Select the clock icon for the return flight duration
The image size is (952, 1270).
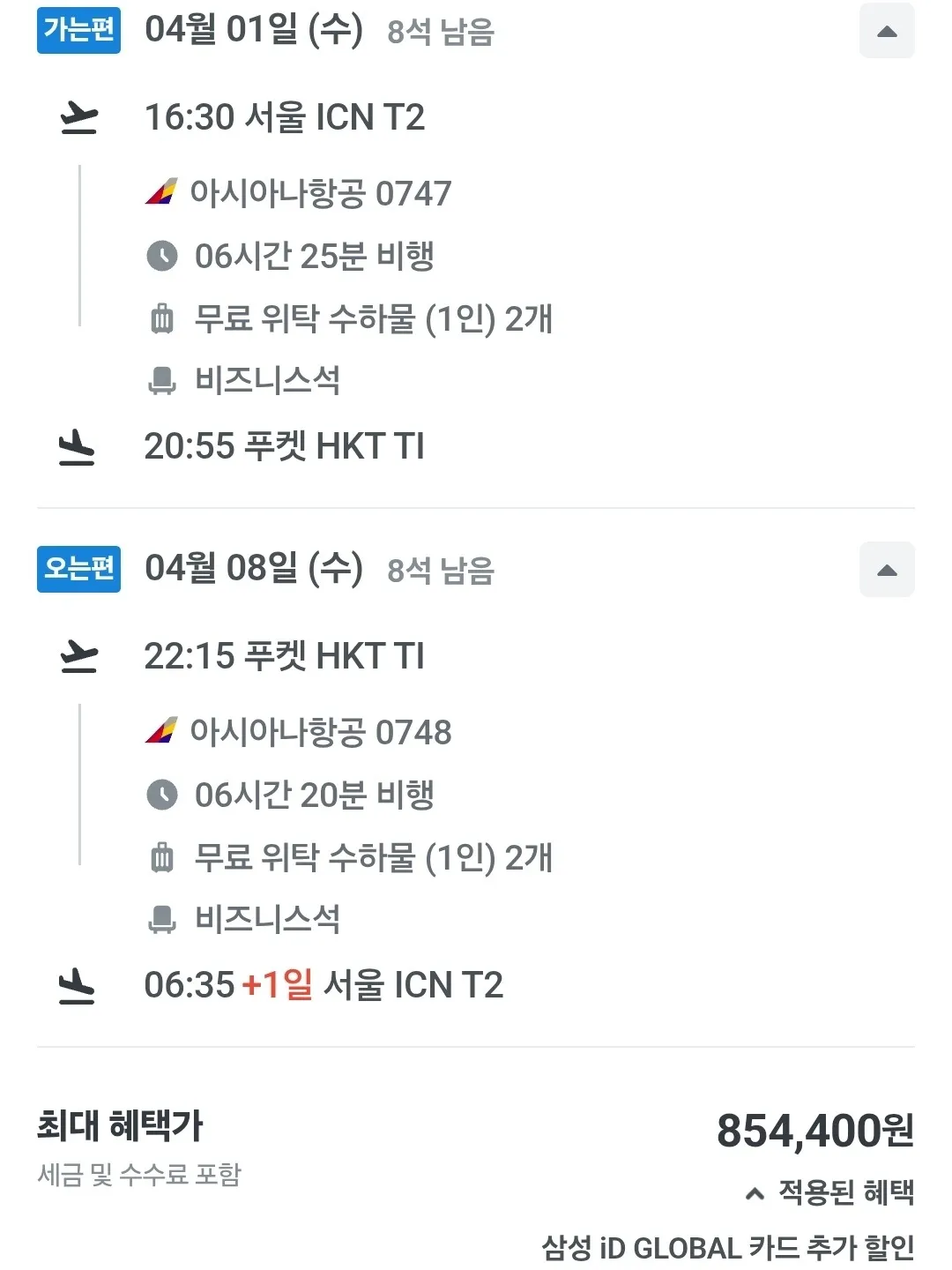click(162, 795)
